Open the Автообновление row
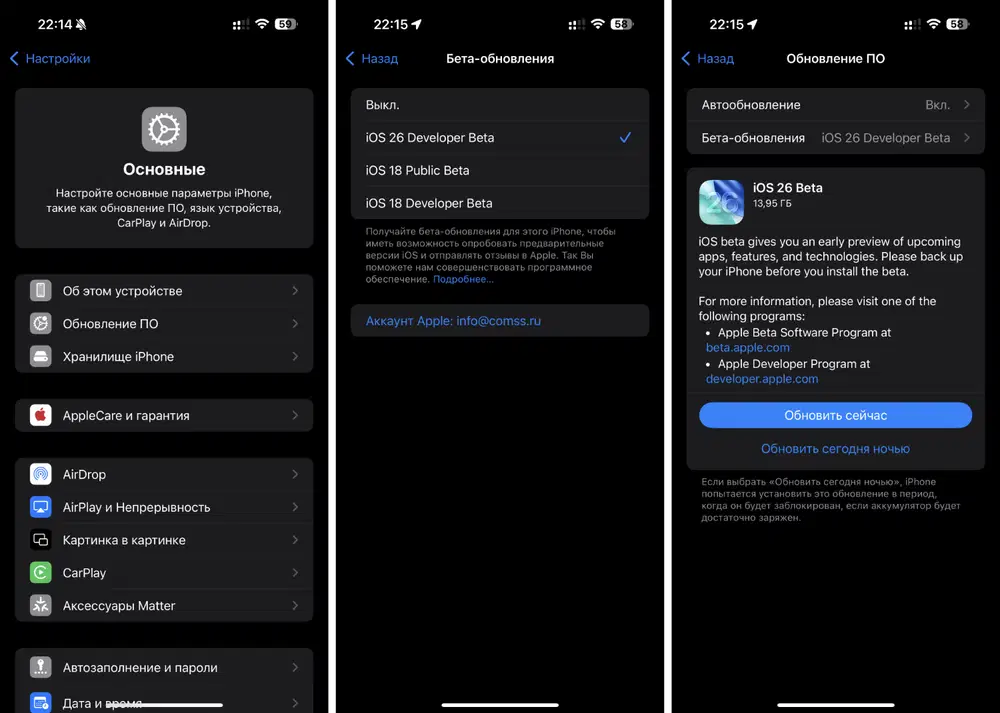This screenshot has height=713, width=1000. [835, 105]
